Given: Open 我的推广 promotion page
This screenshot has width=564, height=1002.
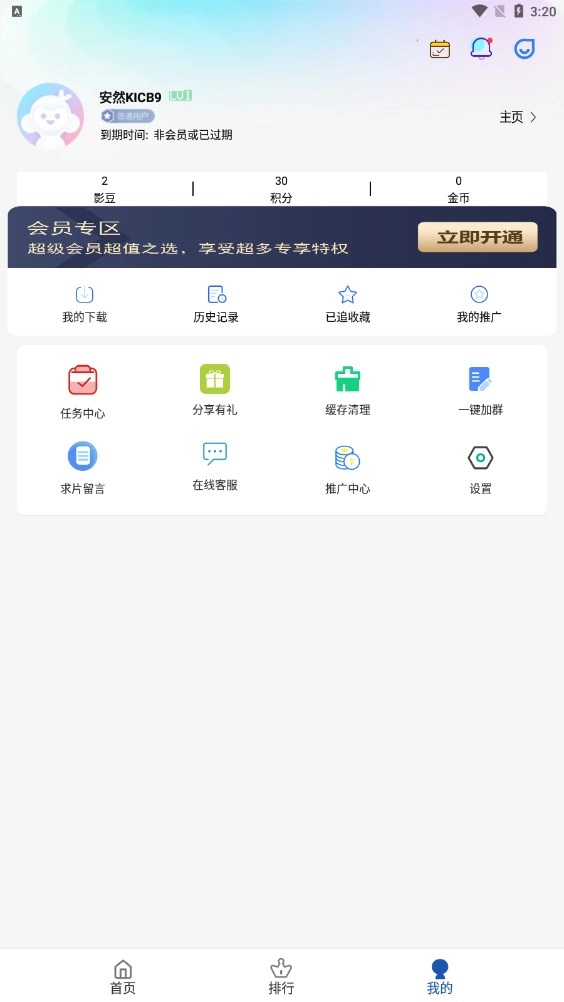Looking at the screenshot, I should 479,304.
